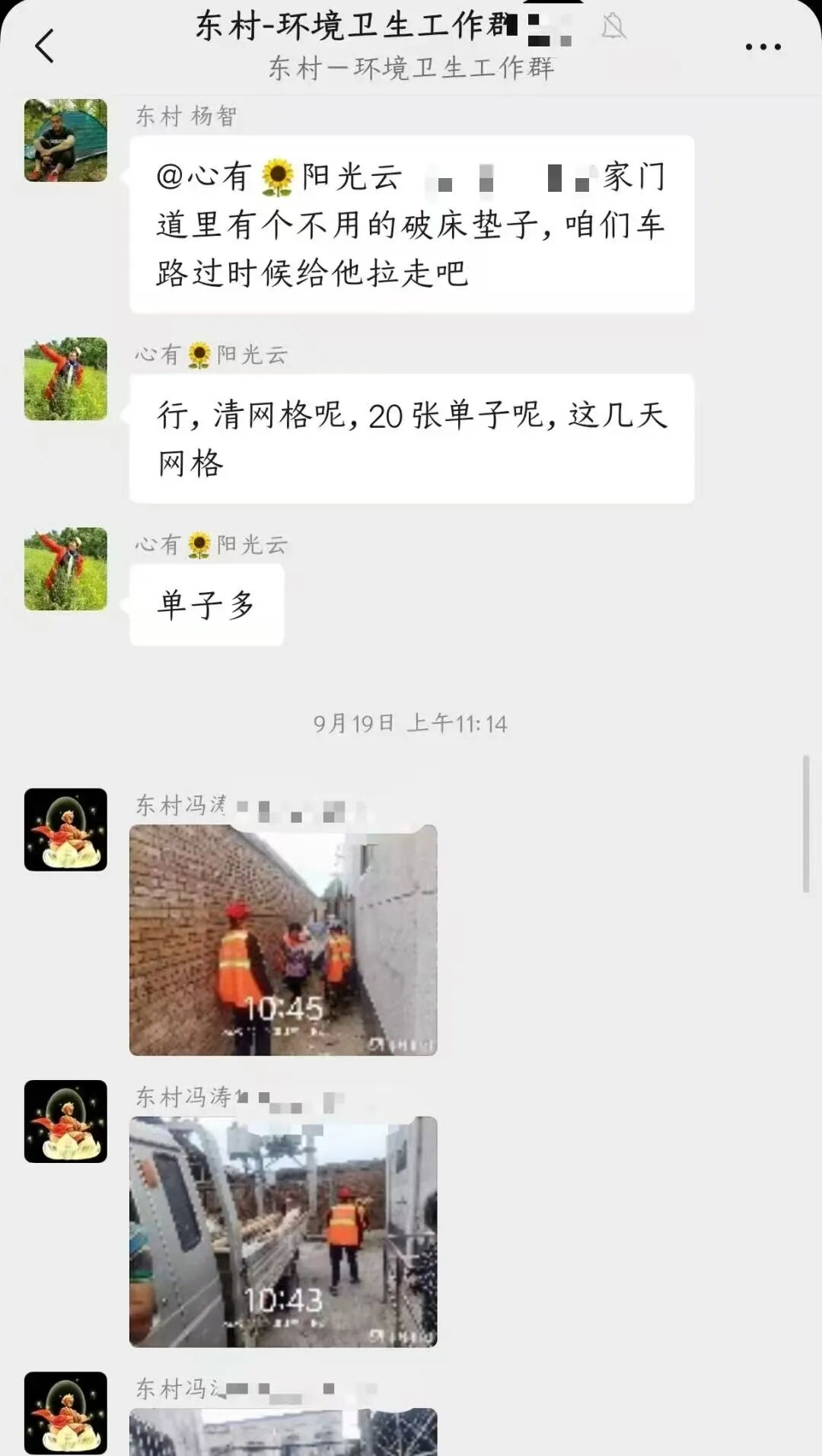Open the photo stamped 10:45
Screen dimensions: 822x1456
[x=283, y=940]
